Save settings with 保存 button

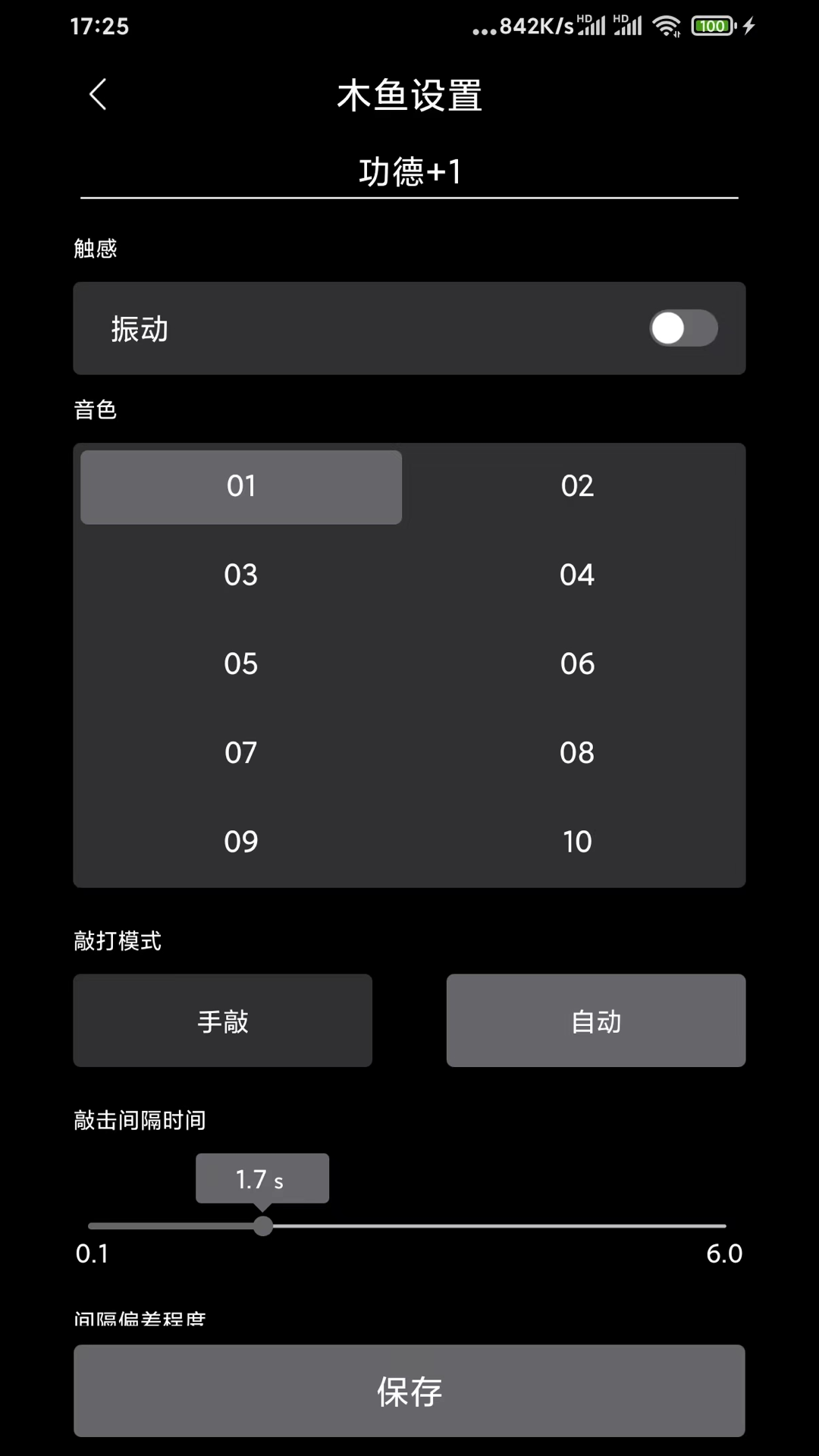pos(409,1391)
